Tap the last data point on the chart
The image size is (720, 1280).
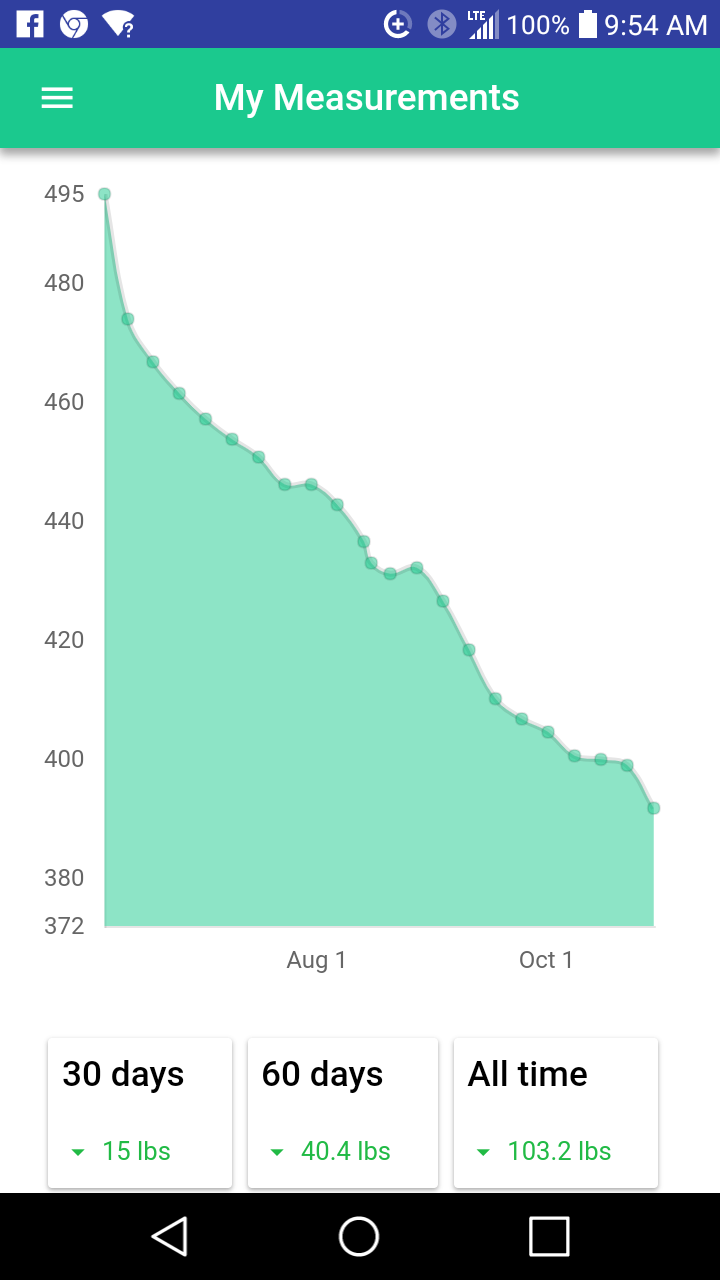tap(653, 808)
